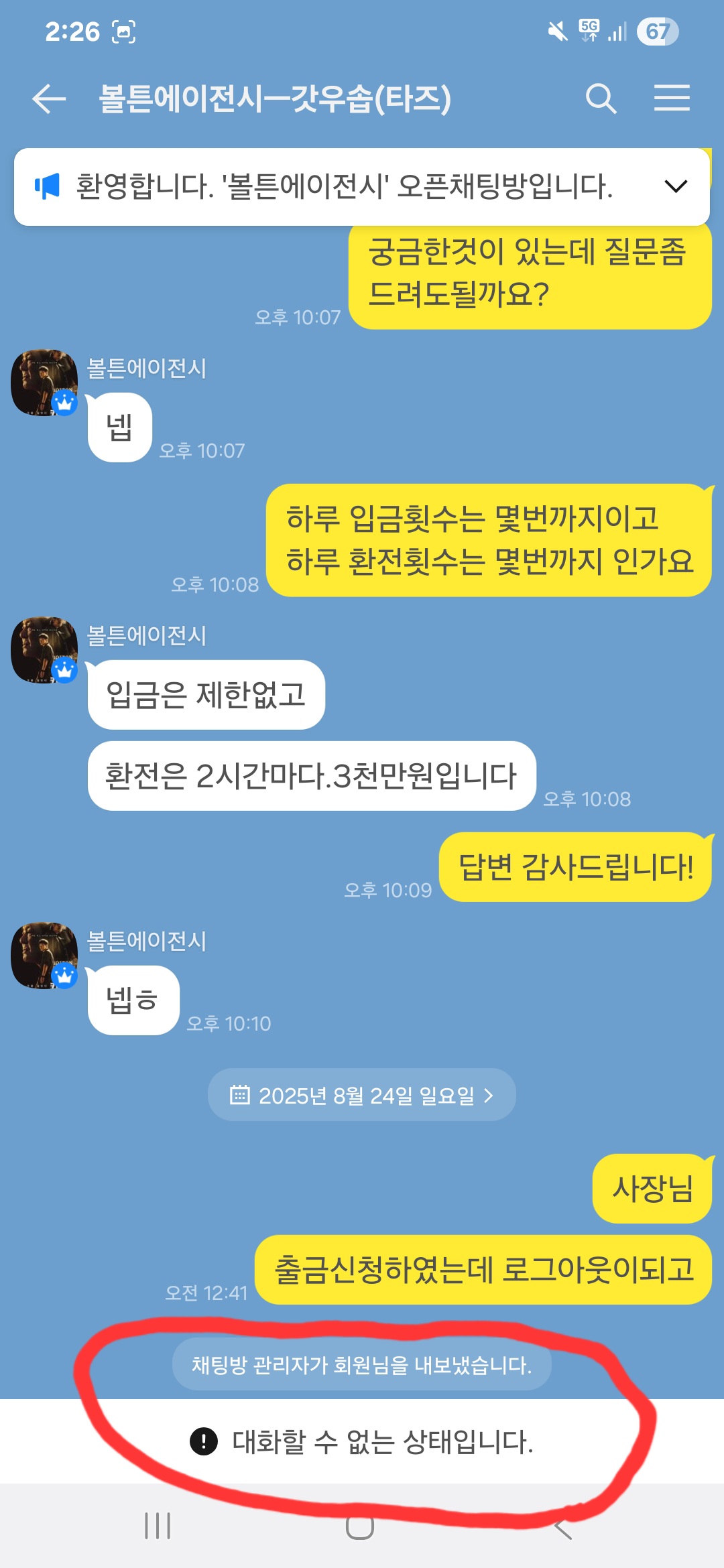724x1568 pixels.
Task: Tap the recent apps navigation button
Action: 158,1526
